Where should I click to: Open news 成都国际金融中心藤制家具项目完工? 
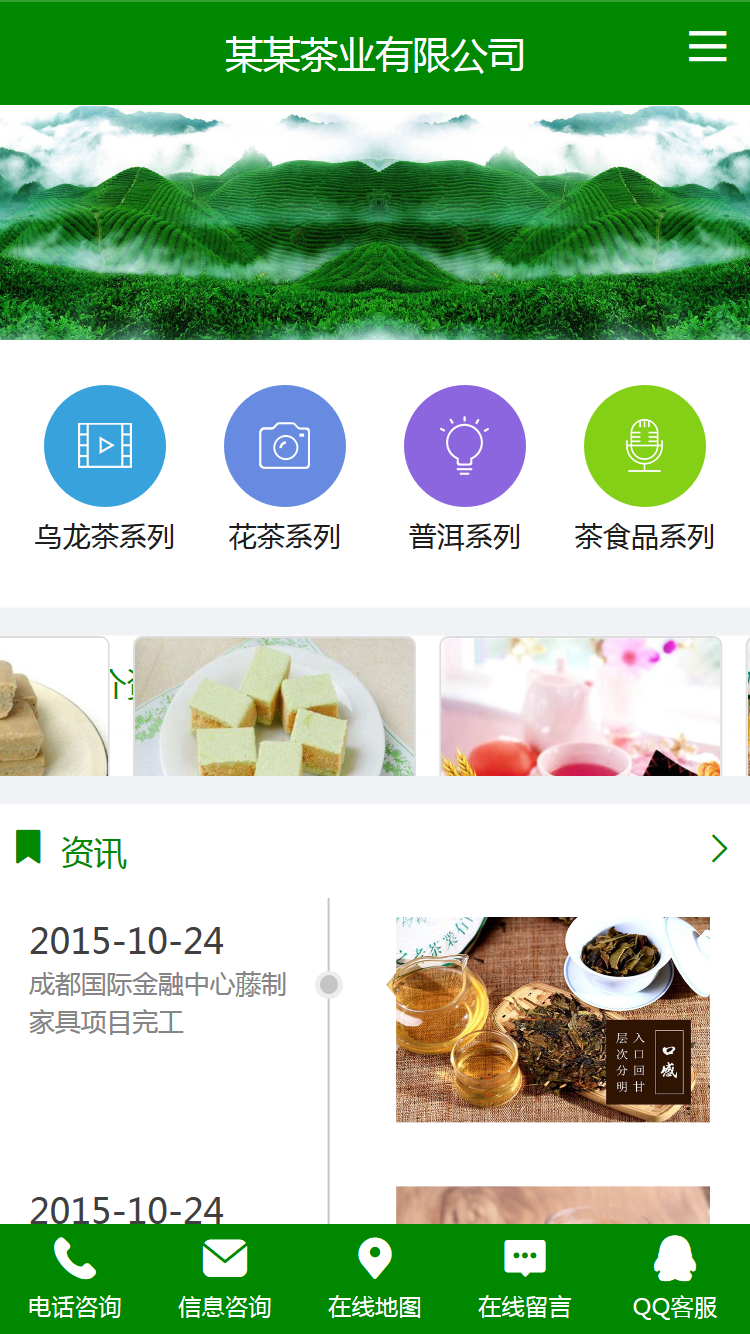[157, 1003]
